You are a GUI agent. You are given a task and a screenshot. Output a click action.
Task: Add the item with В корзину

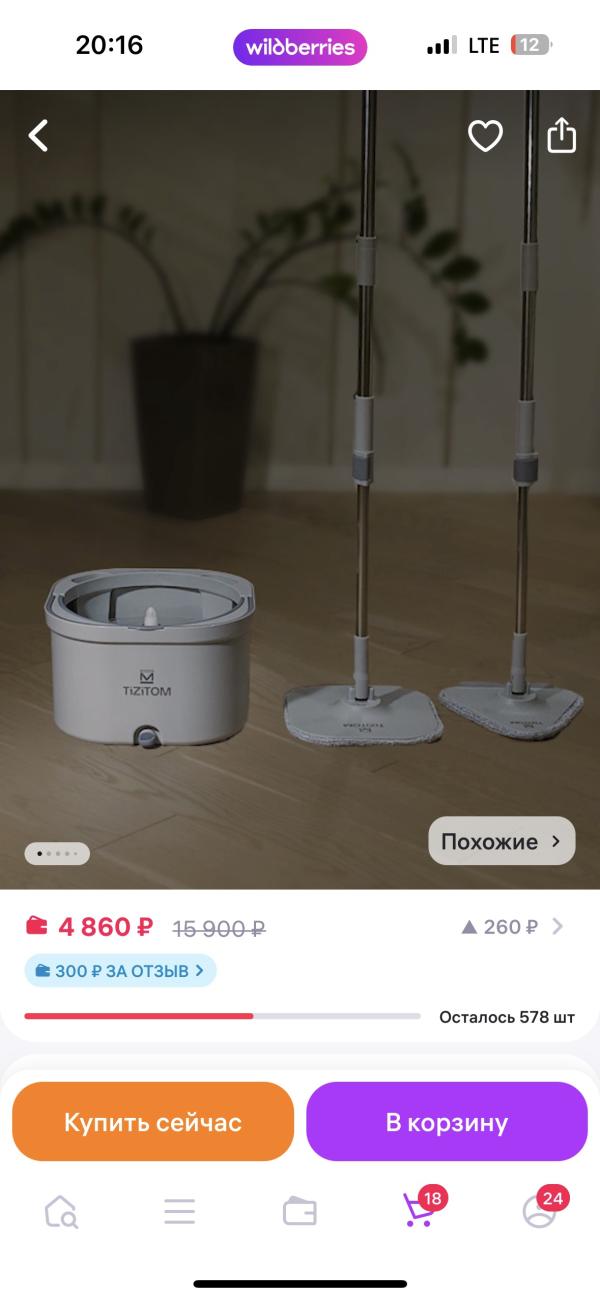click(x=447, y=1122)
